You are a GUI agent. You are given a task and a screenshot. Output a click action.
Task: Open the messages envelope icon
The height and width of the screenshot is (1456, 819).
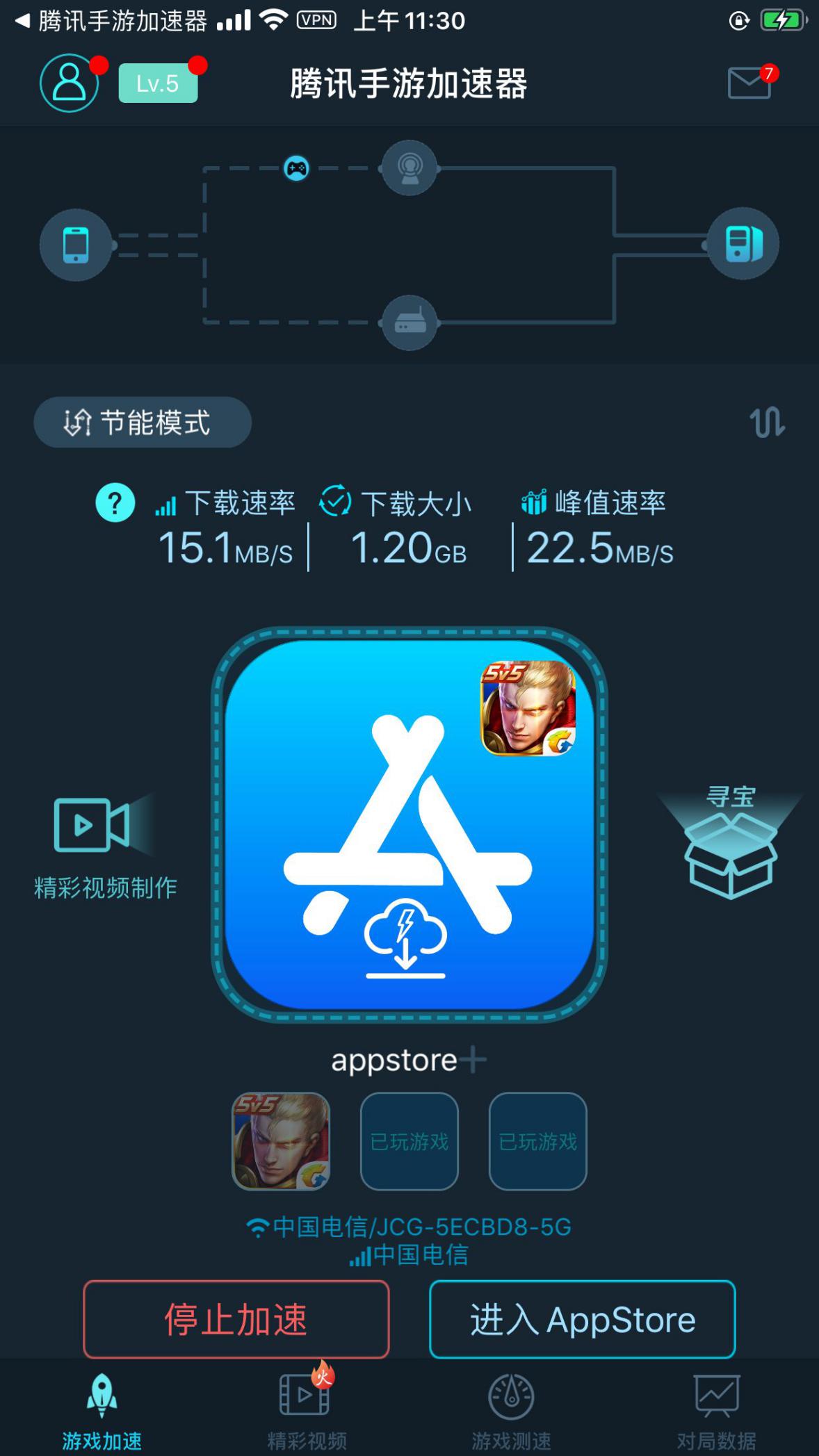[749, 83]
